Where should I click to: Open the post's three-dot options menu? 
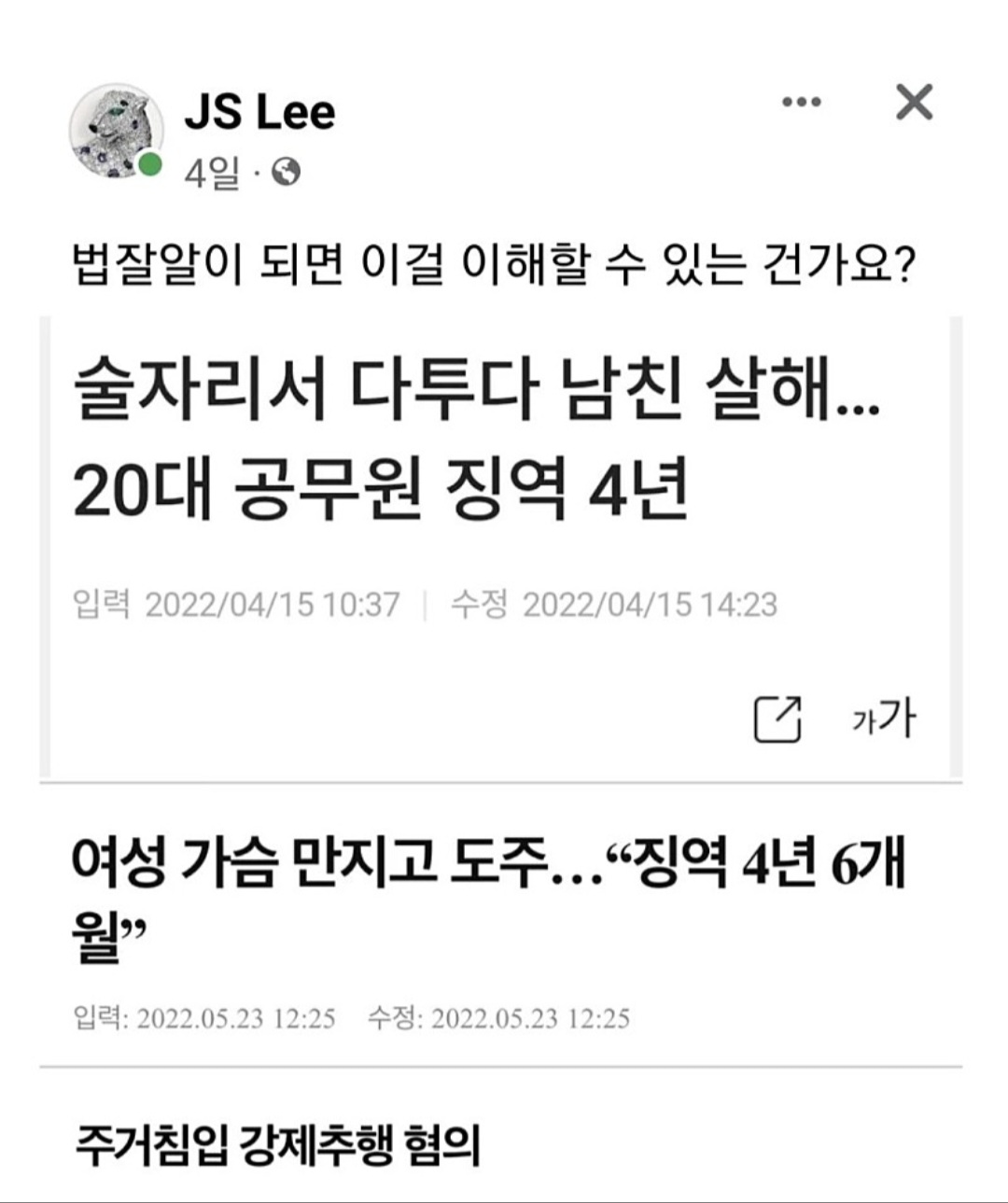click(x=801, y=102)
